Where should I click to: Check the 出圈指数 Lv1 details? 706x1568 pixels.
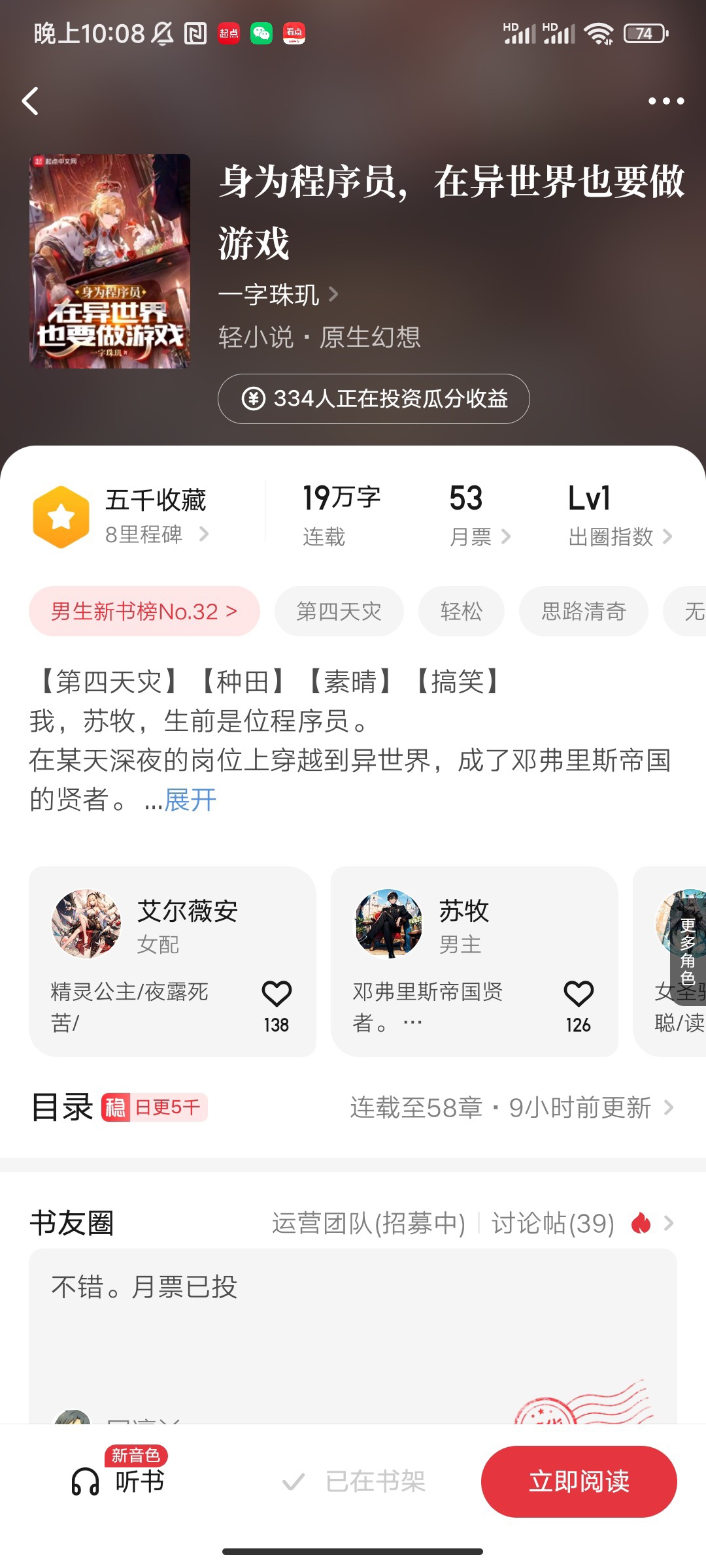point(619,516)
